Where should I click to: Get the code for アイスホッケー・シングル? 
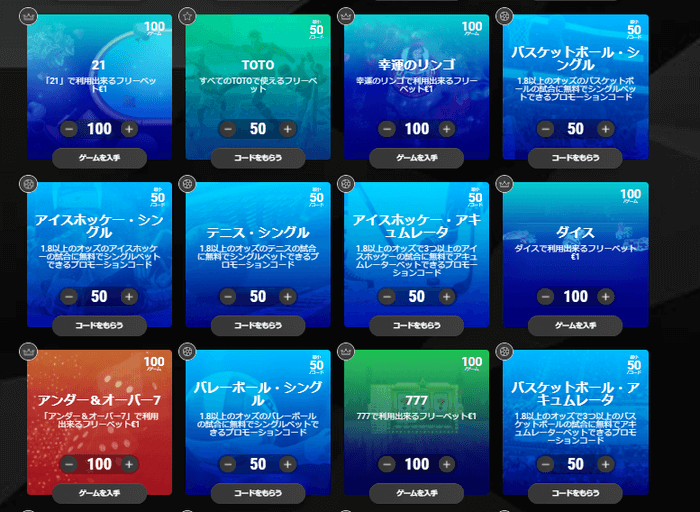[99, 325]
